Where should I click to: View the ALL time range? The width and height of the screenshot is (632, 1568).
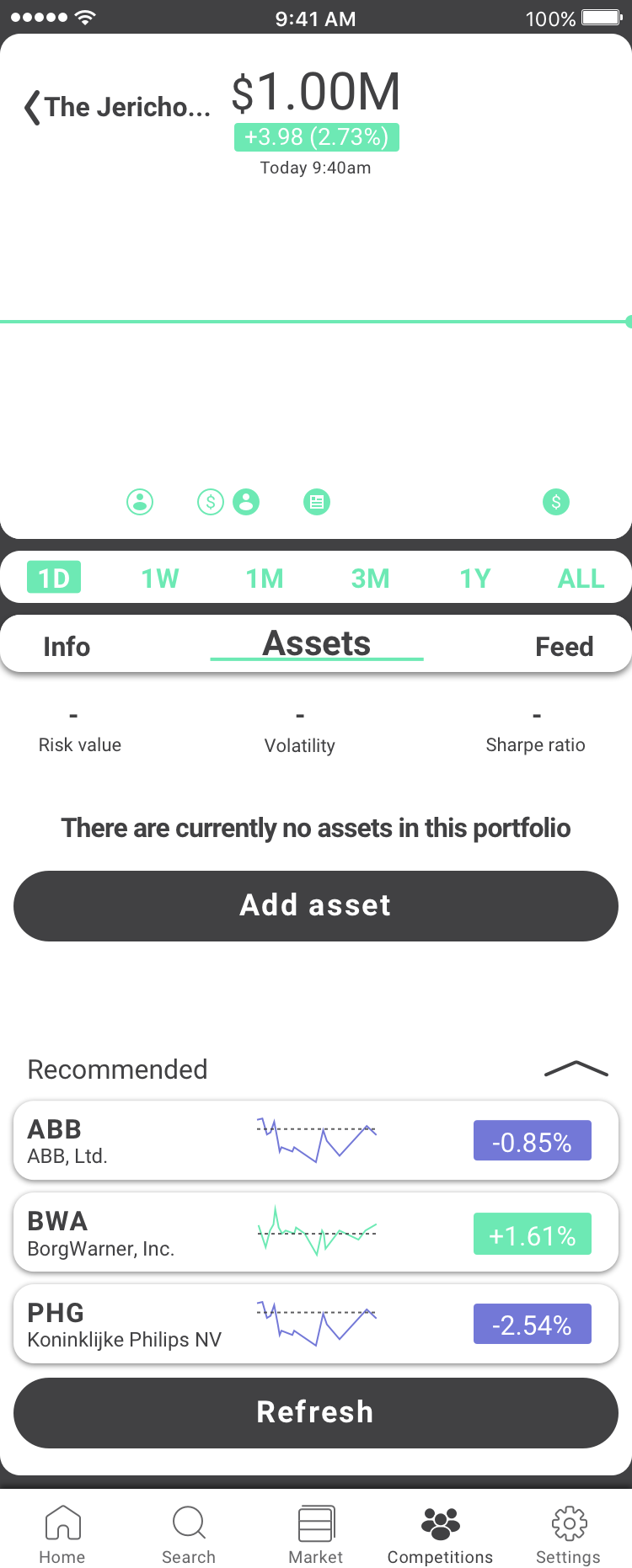581,579
